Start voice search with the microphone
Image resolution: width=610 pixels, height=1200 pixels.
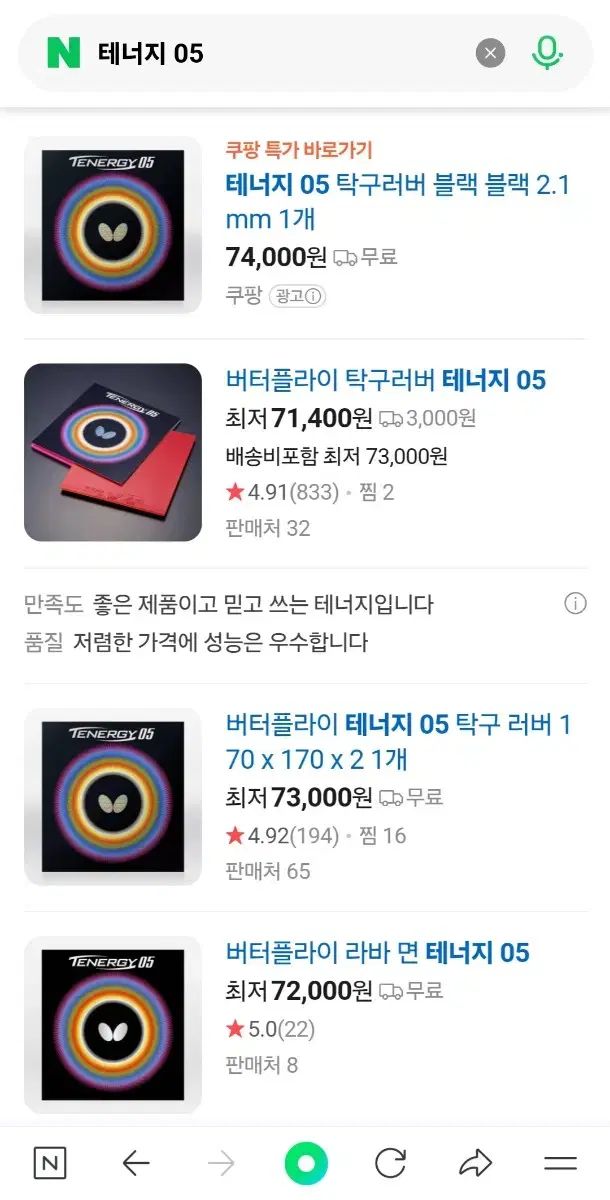tap(546, 53)
